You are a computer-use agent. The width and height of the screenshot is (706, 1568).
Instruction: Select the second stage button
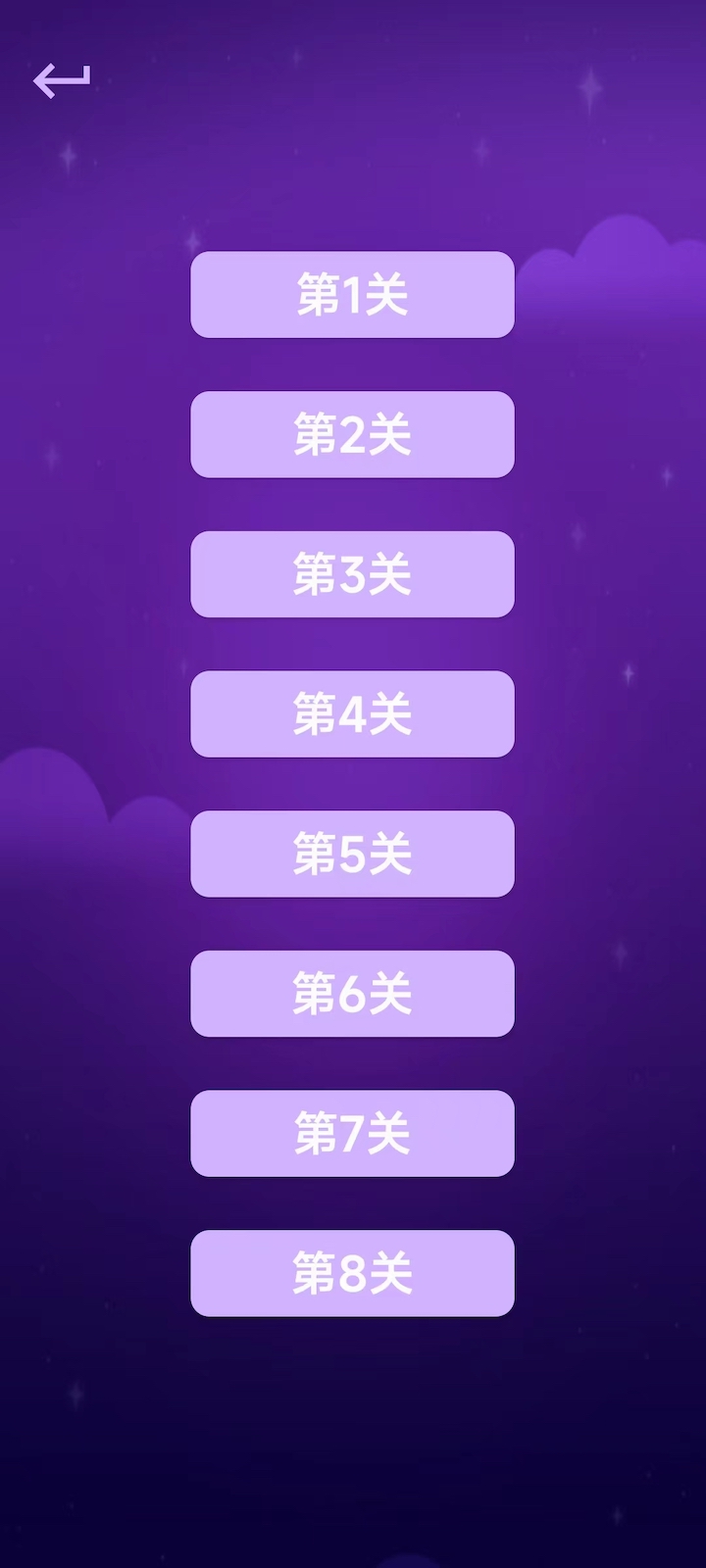[x=352, y=434]
